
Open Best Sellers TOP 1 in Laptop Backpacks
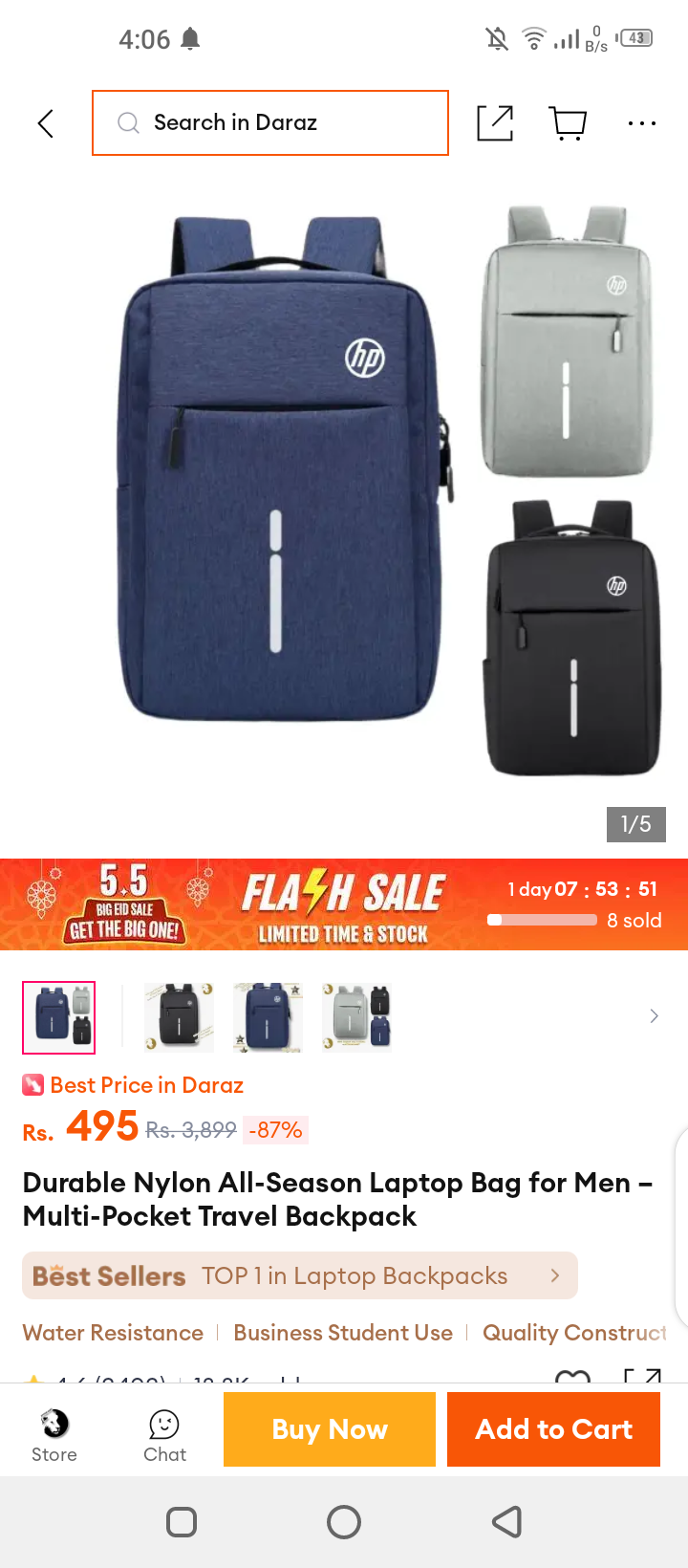tap(300, 1275)
